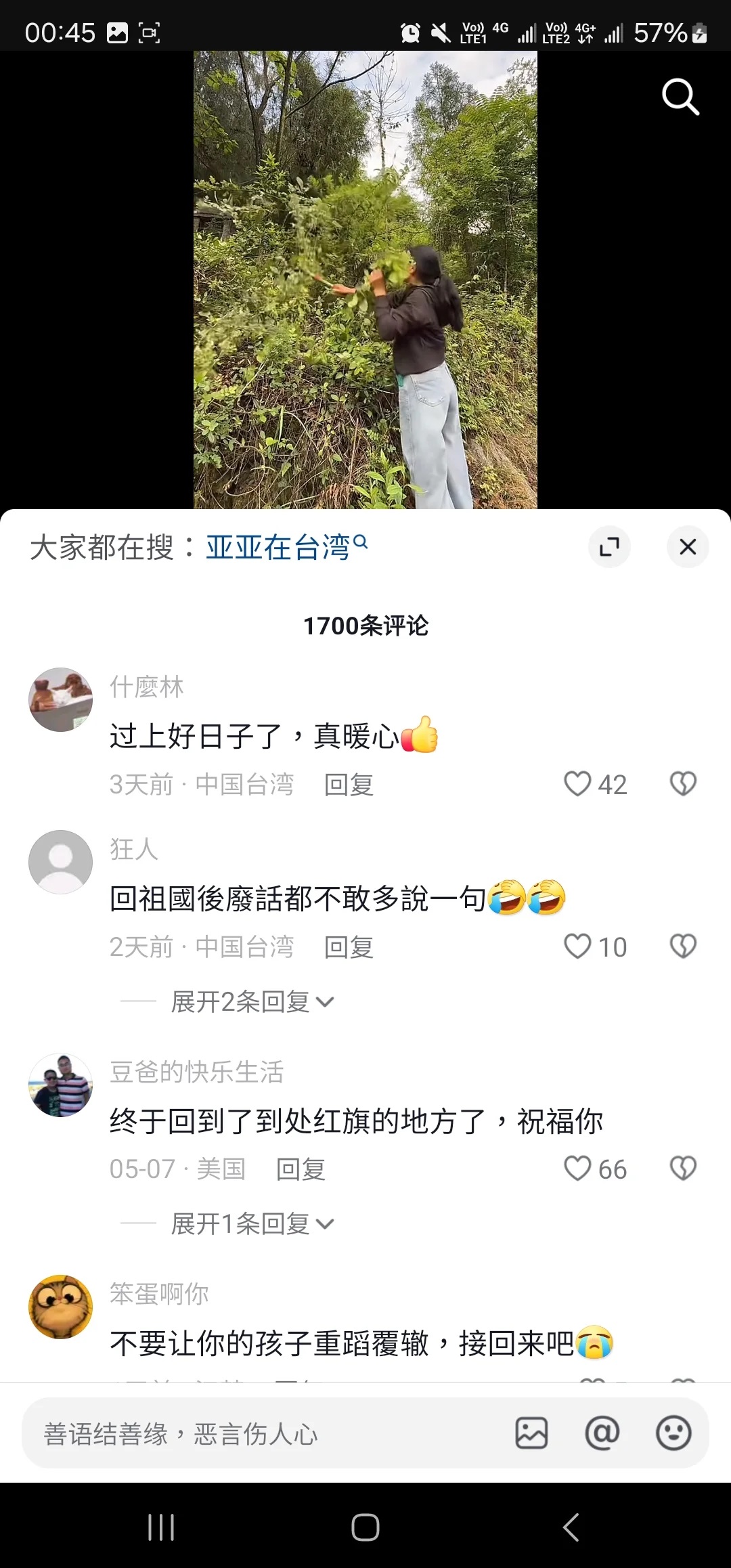731x1568 pixels.
Task: Open 什麼林's profile avatar
Action: (x=60, y=699)
